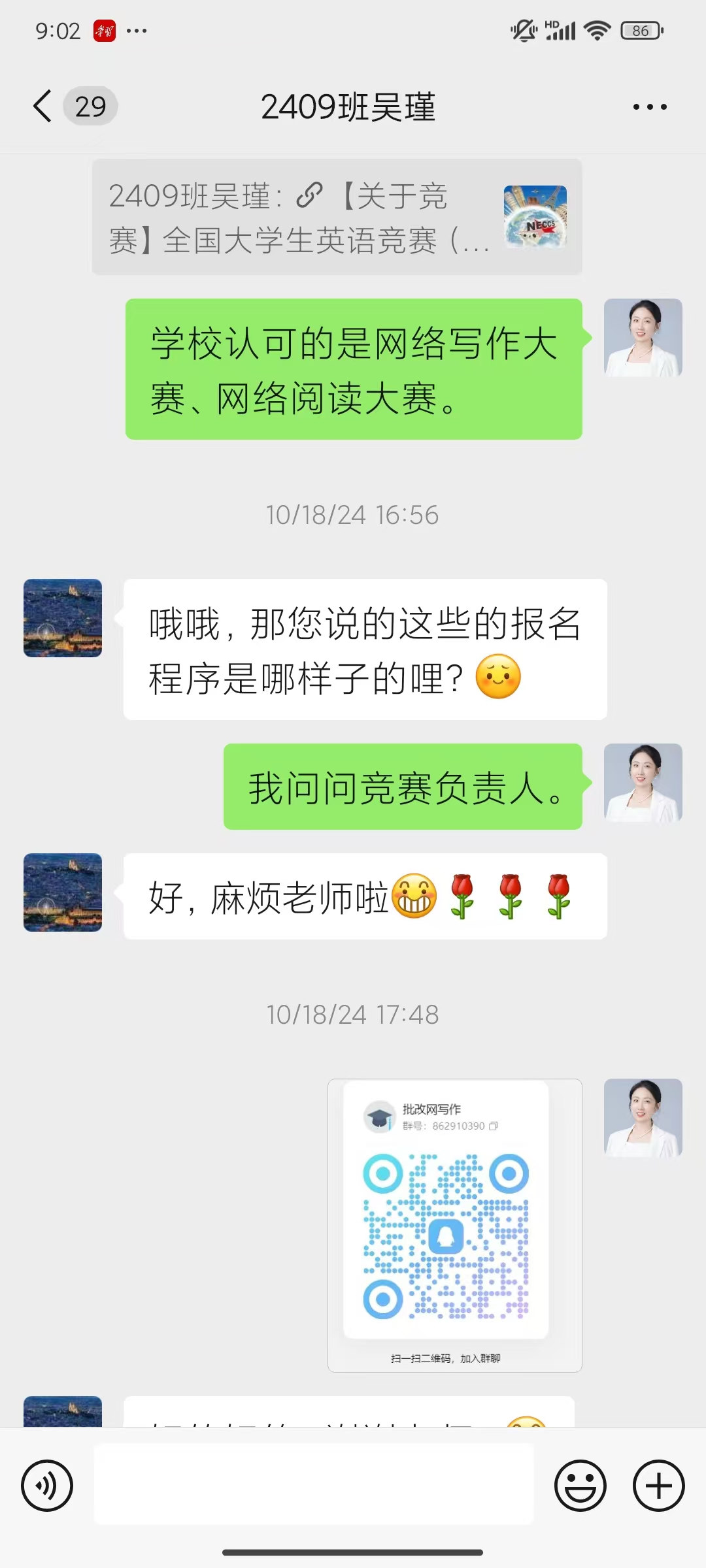Open the 批改网写作 QR code image
Viewport: 706px width, 1568px height.
click(x=454, y=1225)
